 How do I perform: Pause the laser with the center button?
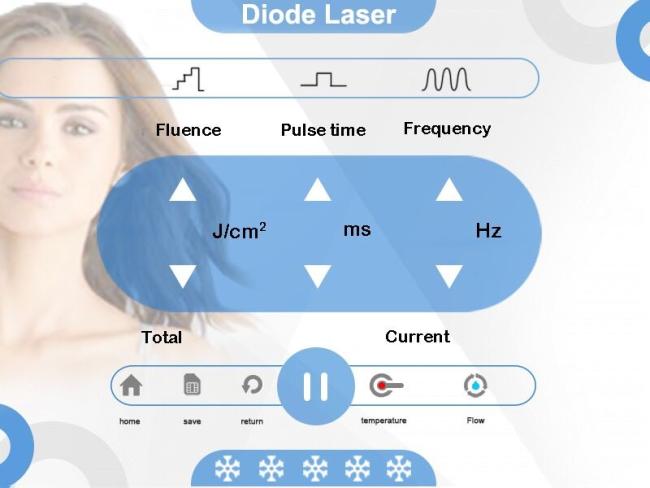click(315, 386)
